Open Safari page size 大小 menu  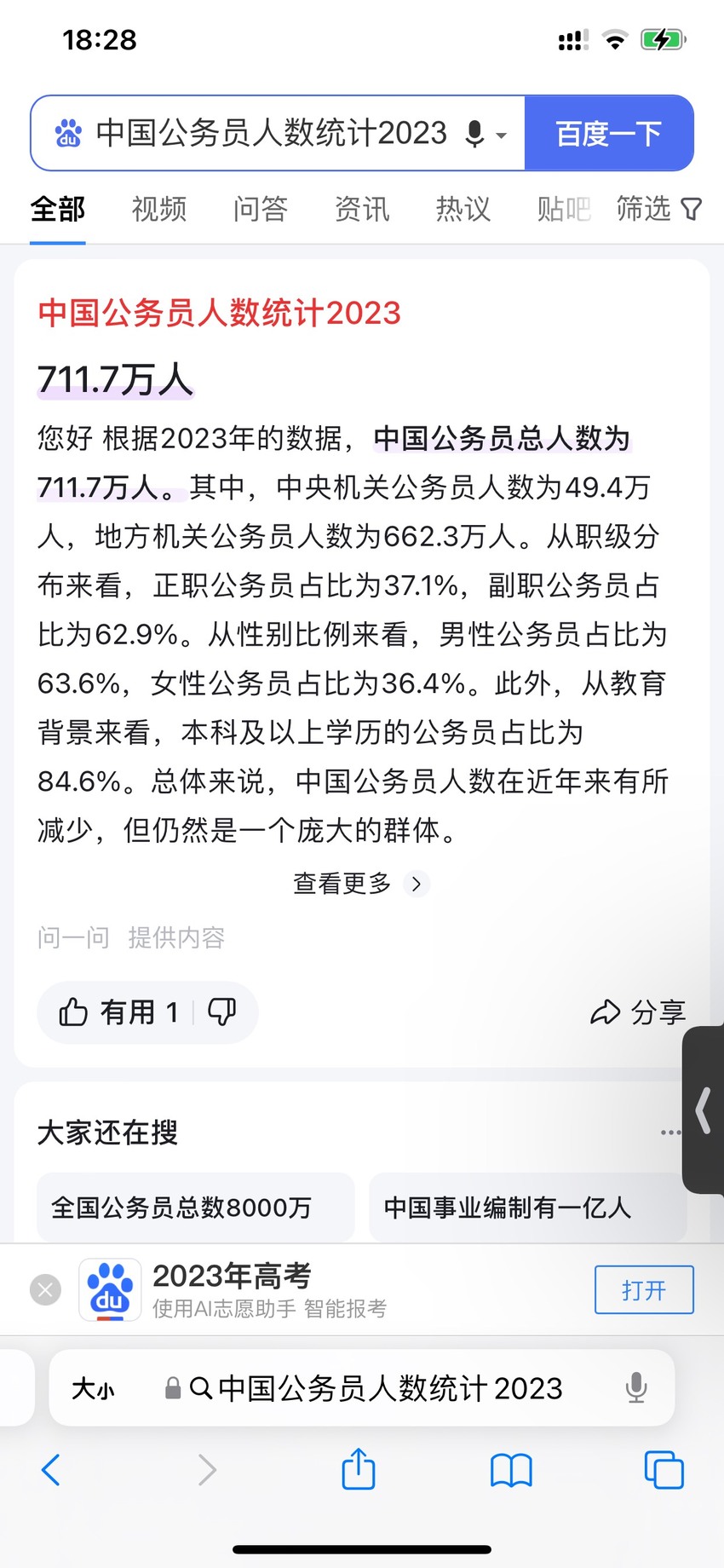(93, 1388)
